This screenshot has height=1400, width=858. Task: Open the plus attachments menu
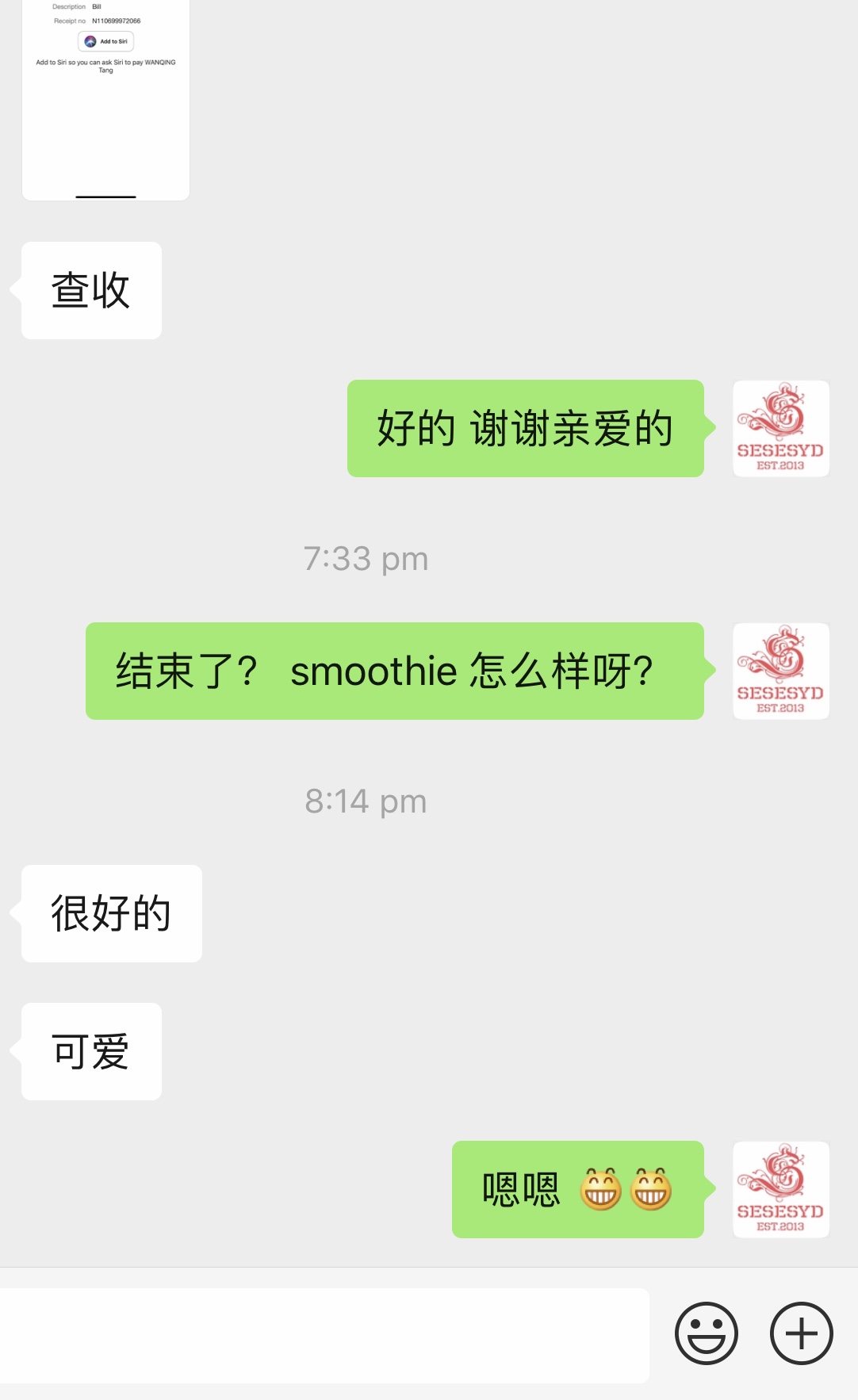point(801,1333)
